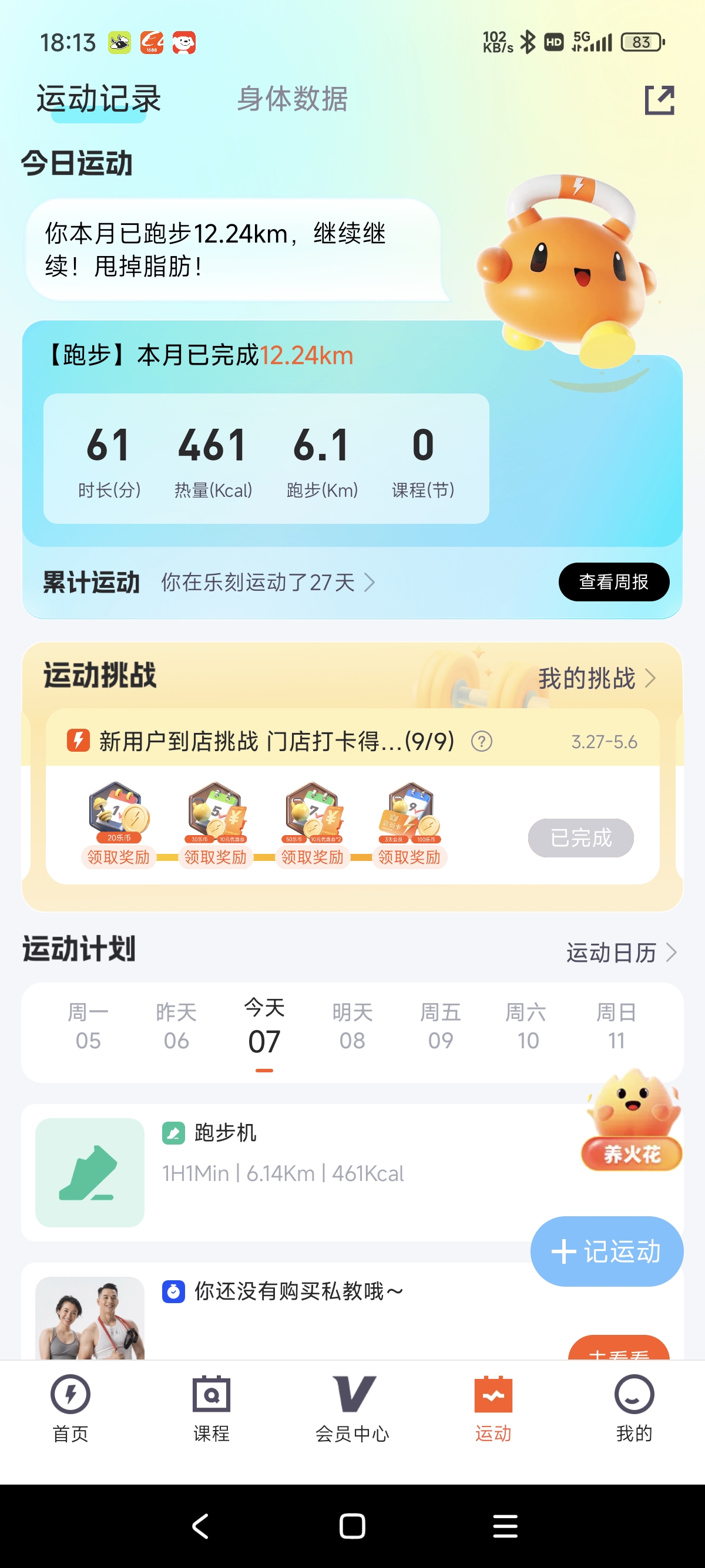Image resolution: width=705 pixels, height=1568 pixels.
Task: Go to the 首页 tab
Action: [70, 1409]
